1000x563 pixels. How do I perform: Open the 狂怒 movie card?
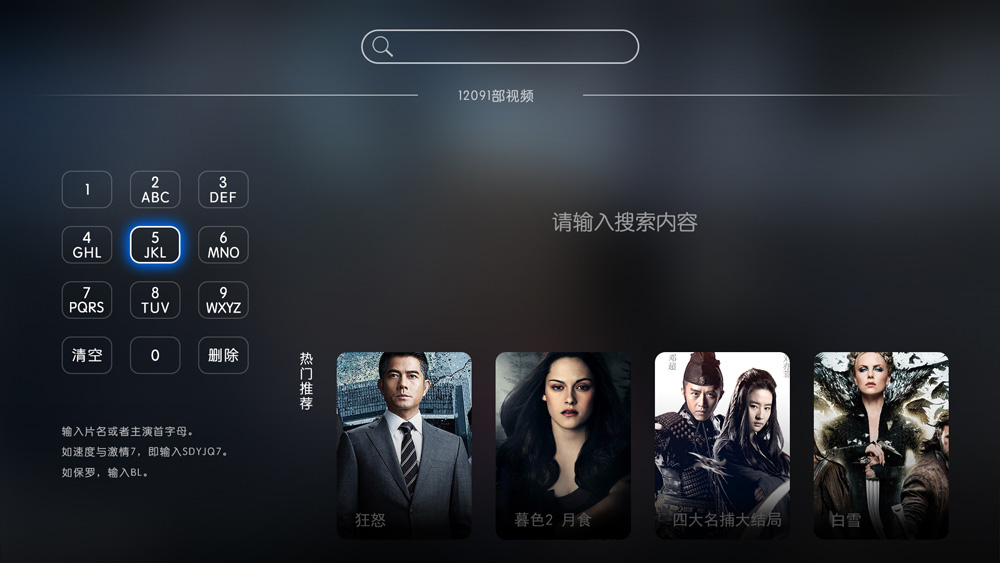[404, 445]
